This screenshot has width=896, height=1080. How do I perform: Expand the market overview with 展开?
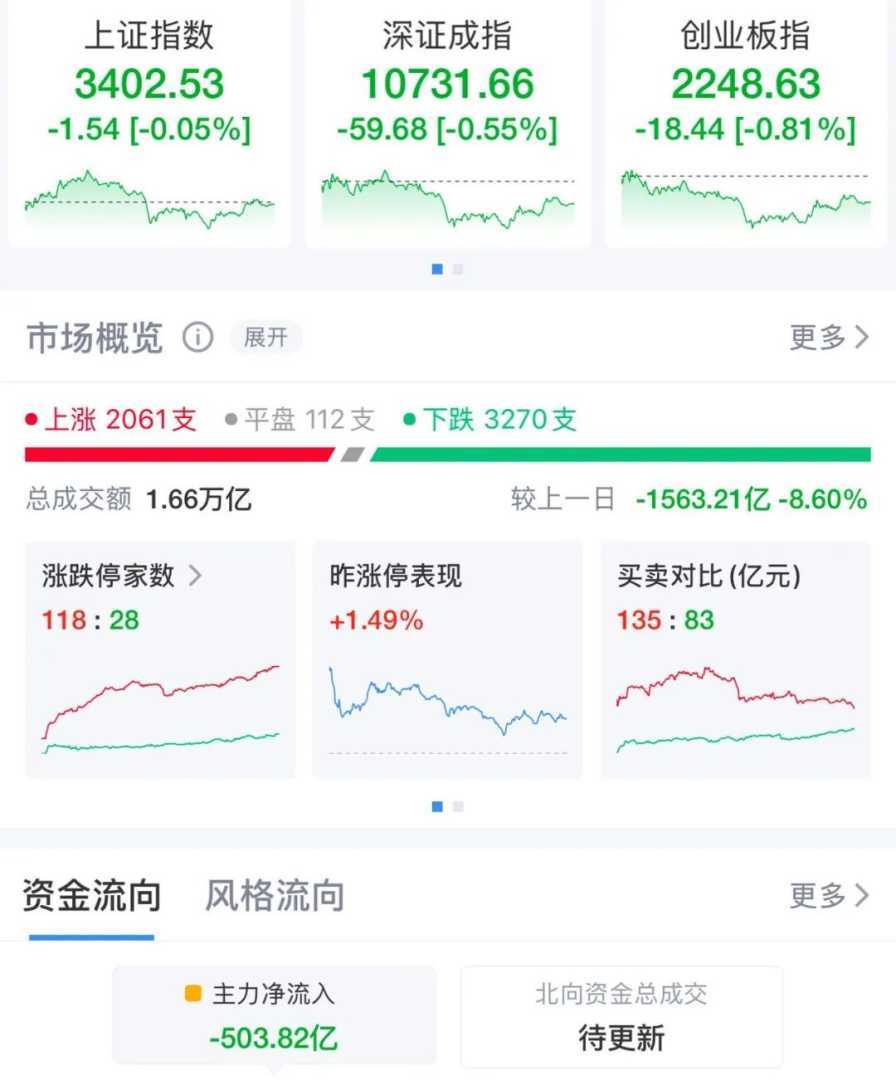pos(266,338)
